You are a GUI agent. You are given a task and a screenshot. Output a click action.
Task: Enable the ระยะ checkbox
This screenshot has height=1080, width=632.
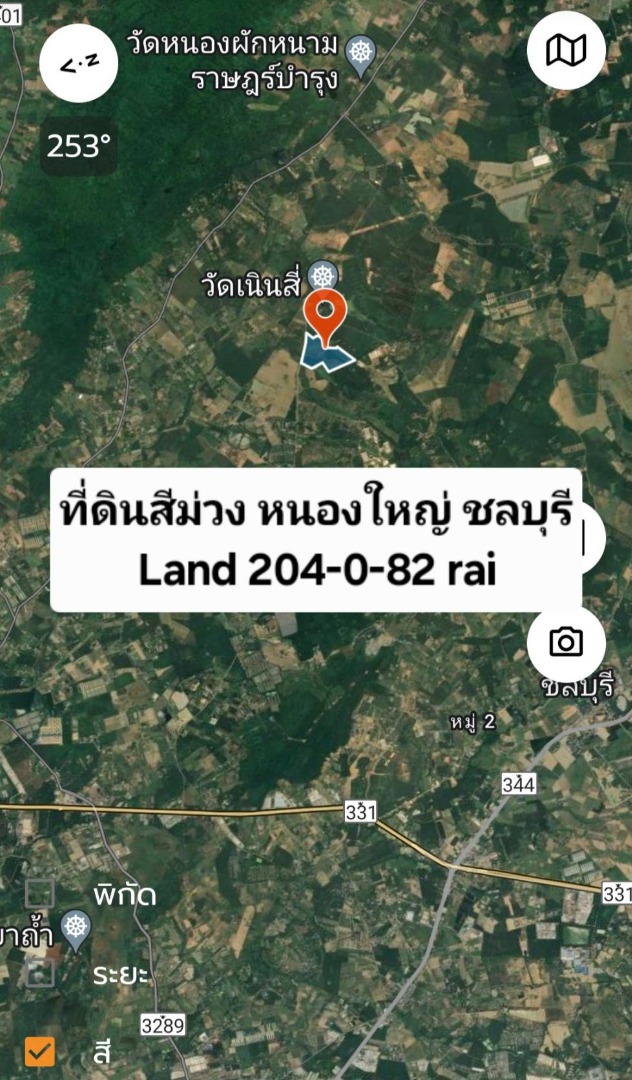(40, 973)
